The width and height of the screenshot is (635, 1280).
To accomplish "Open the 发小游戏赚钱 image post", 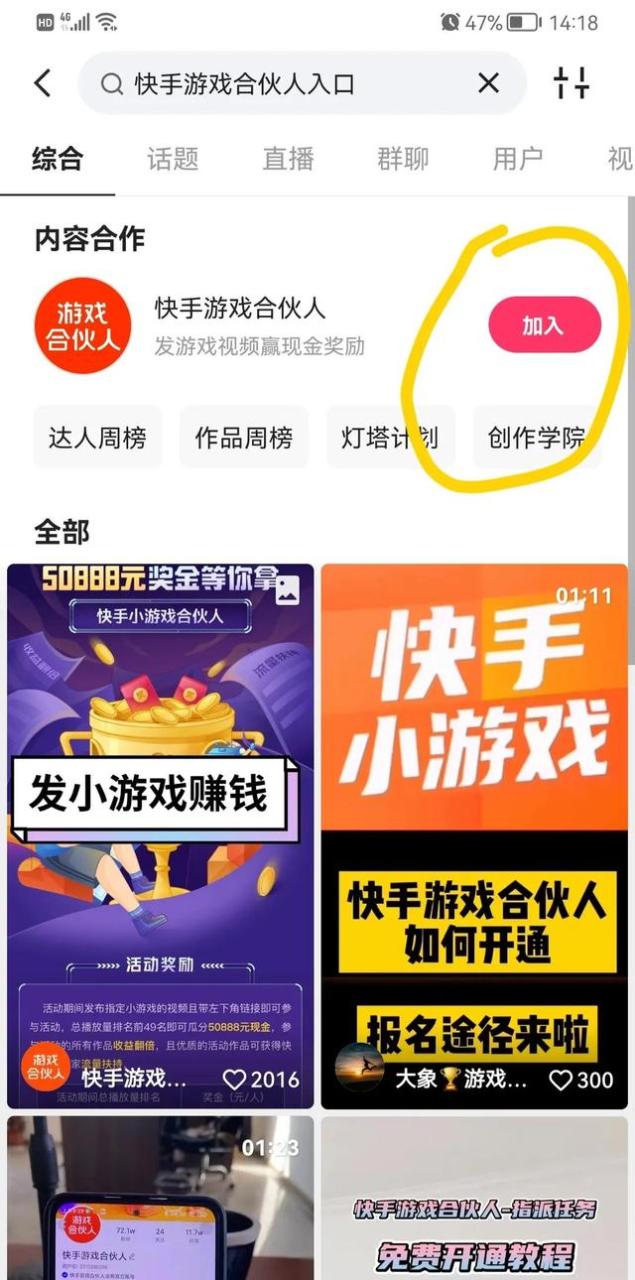I will tap(160, 800).
